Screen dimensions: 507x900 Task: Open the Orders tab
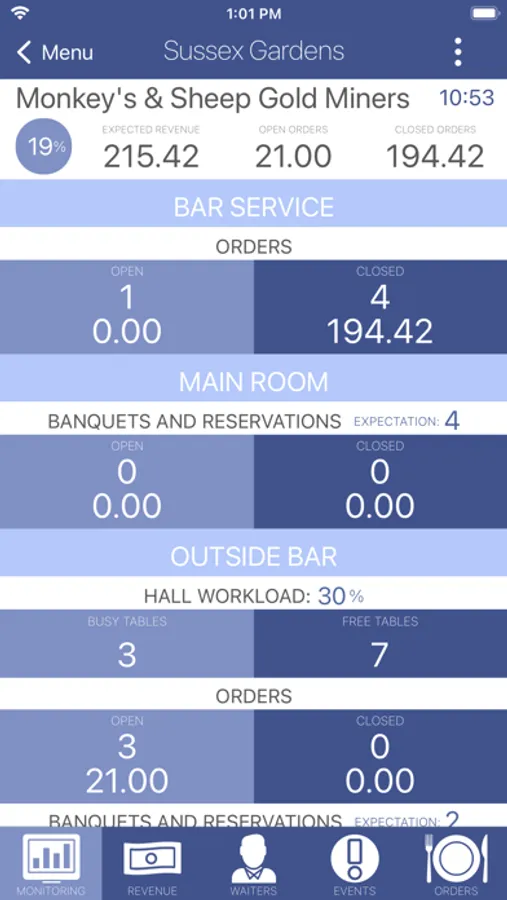click(456, 863)
